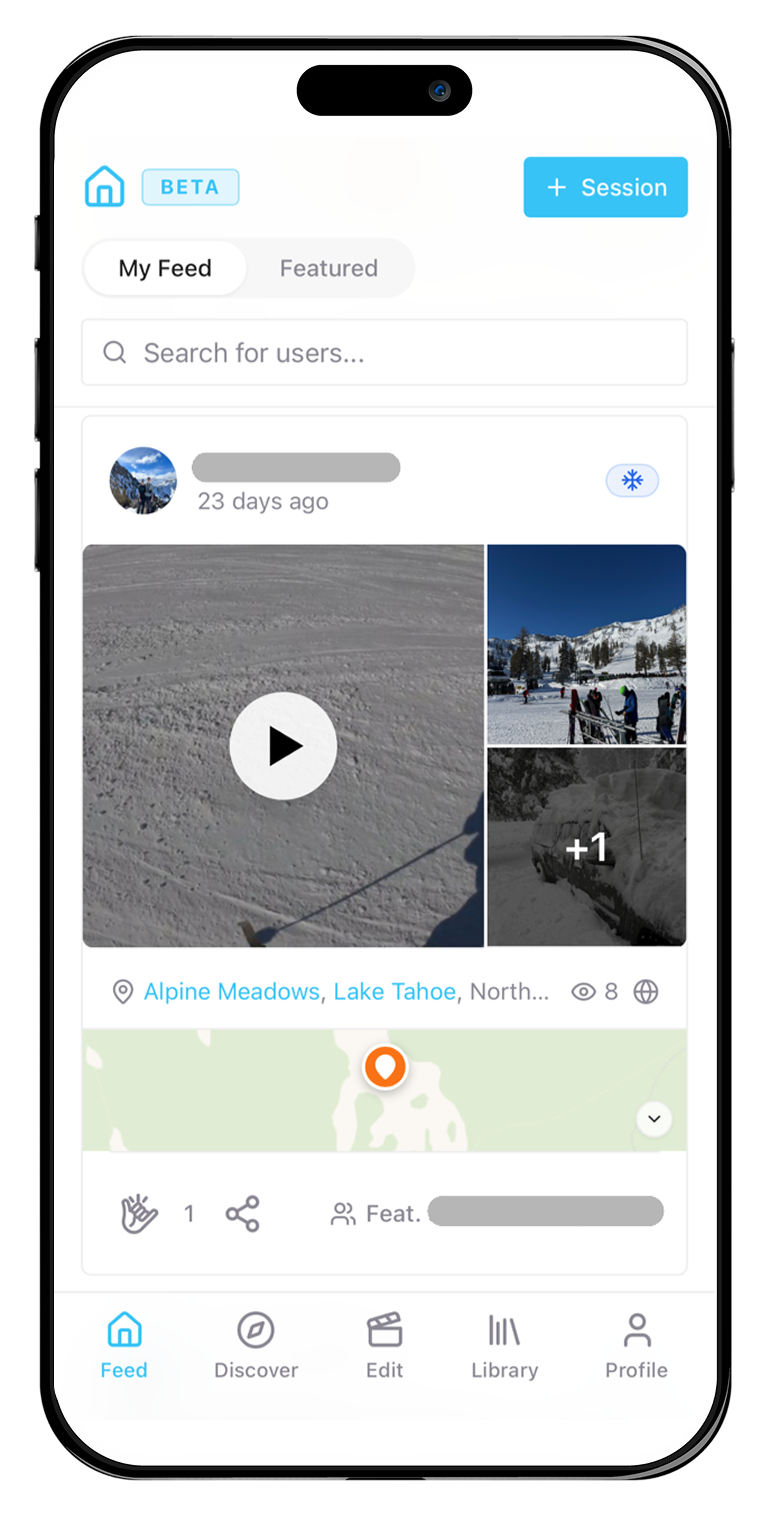Tap the orange map location pin
The width and height of the screenshot is (772, 1516).
385,1067
